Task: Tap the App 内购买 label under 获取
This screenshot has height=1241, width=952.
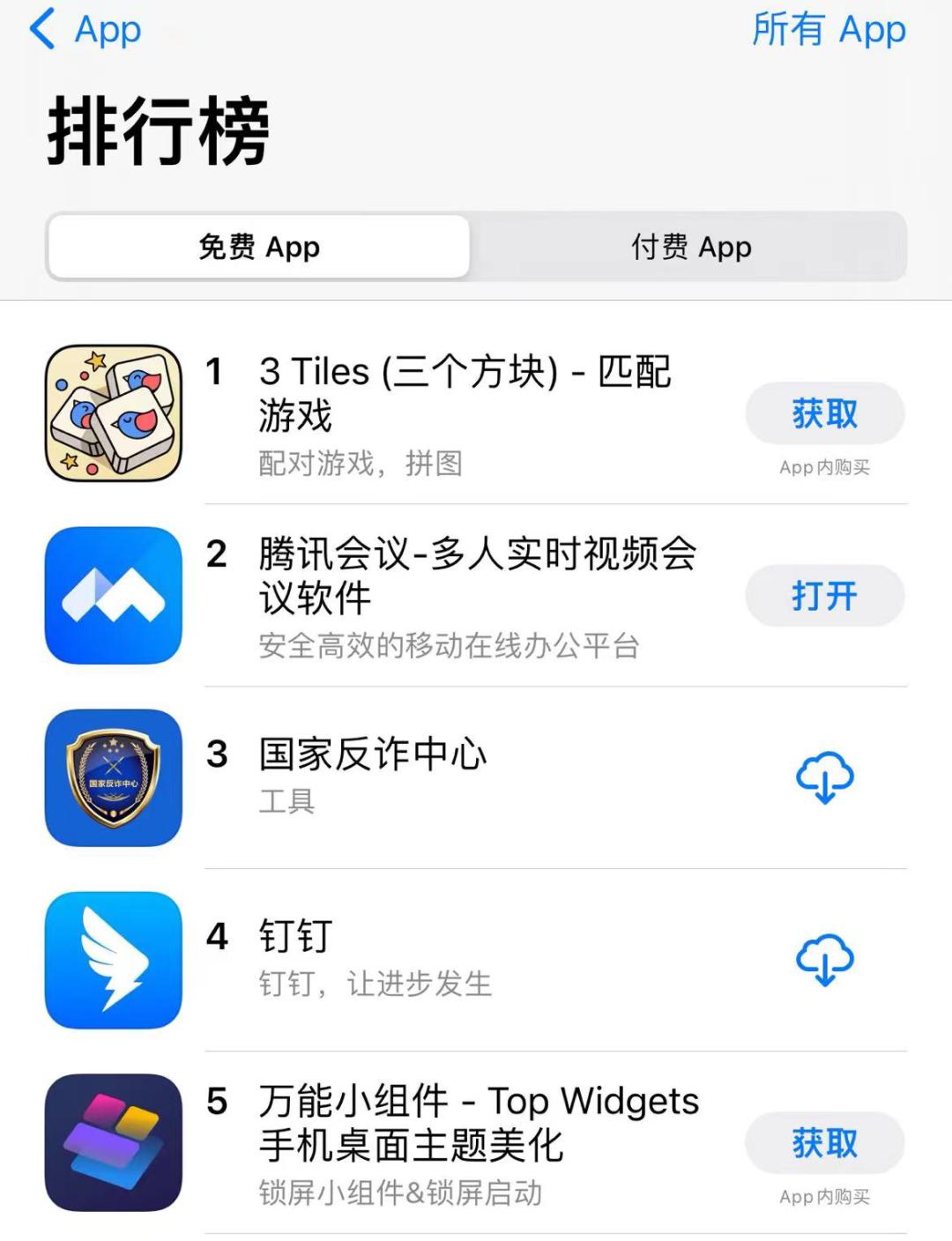Action: [823, 467]
